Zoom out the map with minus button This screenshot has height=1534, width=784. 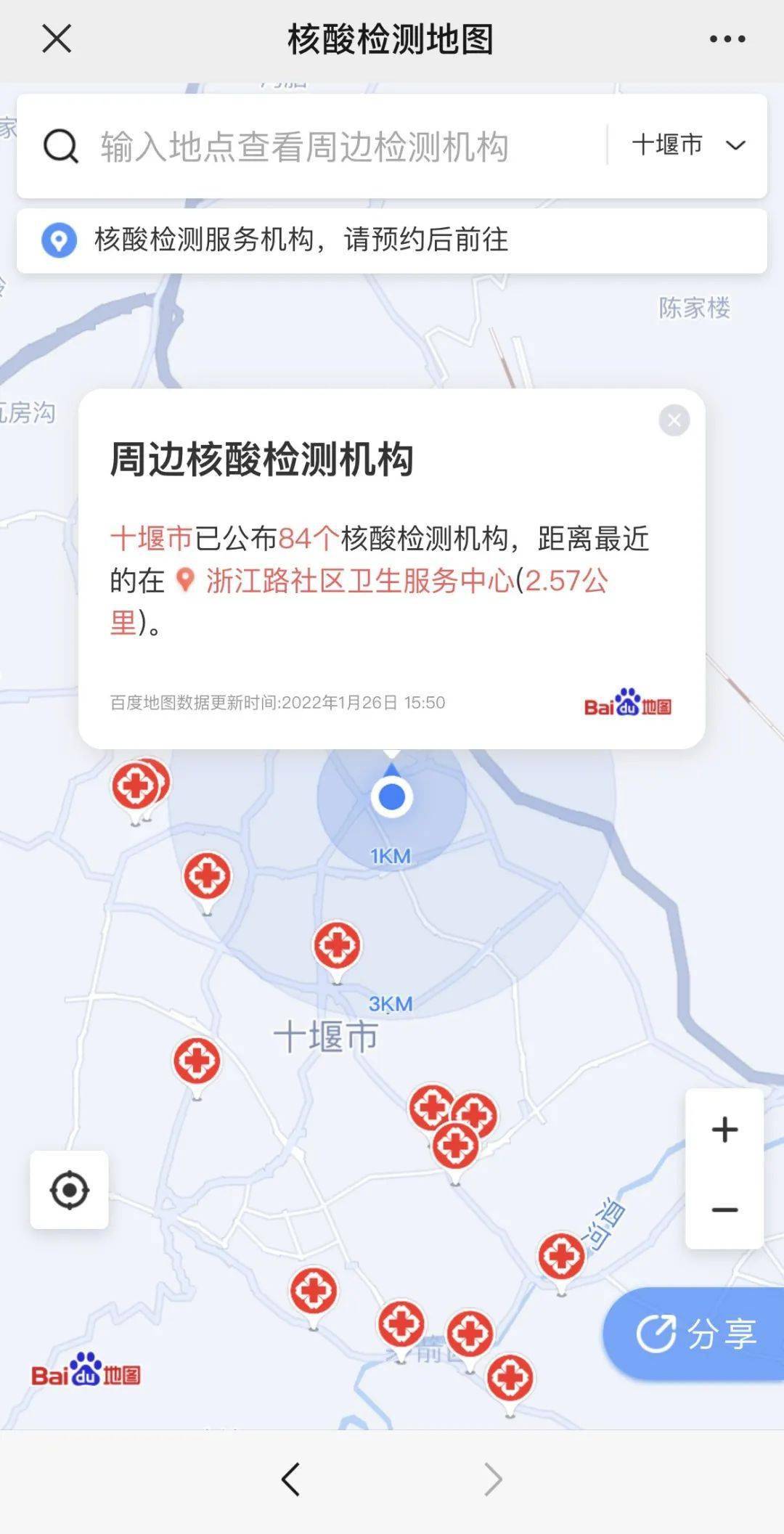coord(724,1209)
